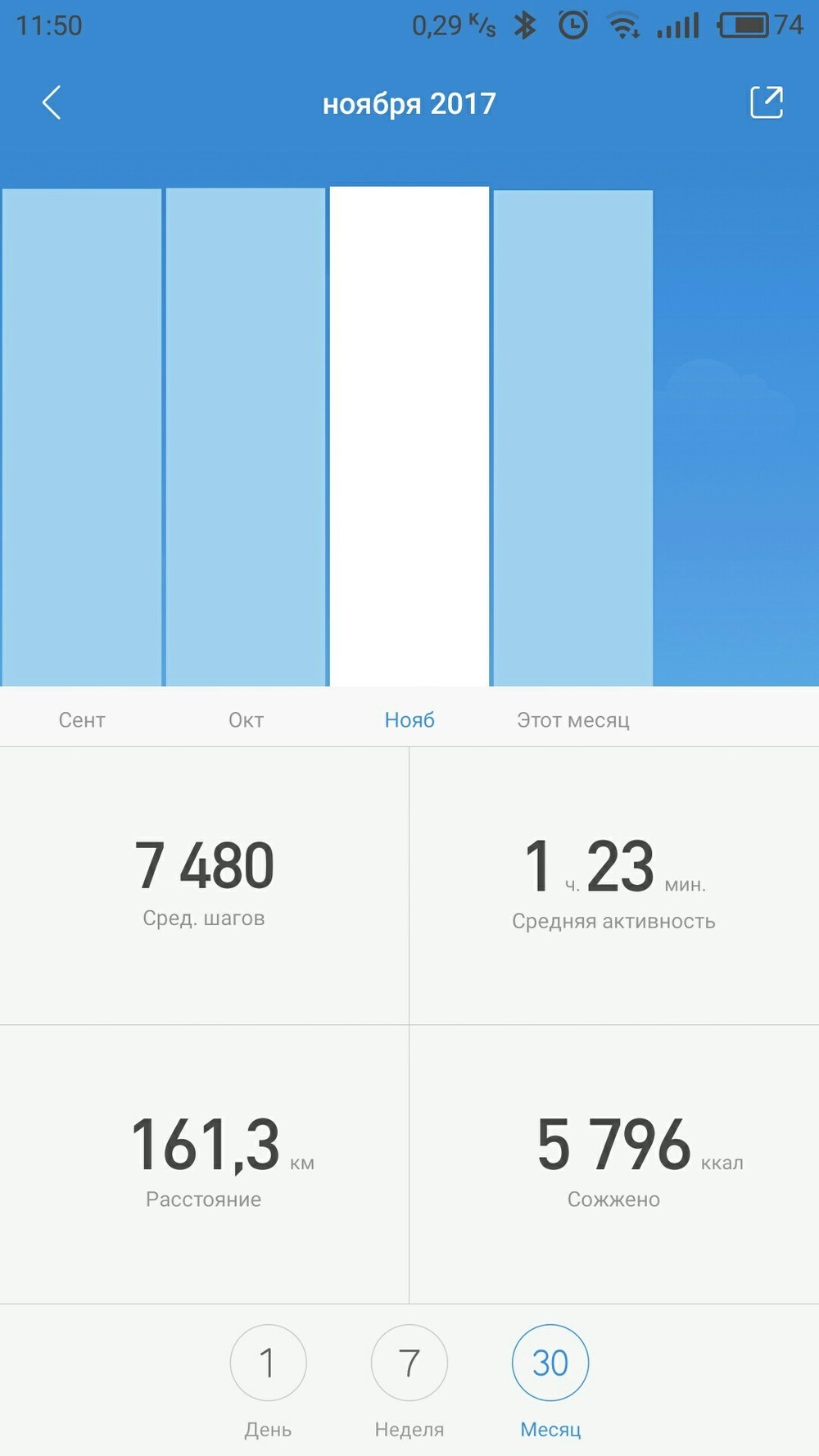
Task: Go back using the top-left arrow
Action: pyautogui.click(x=52, y=103)
